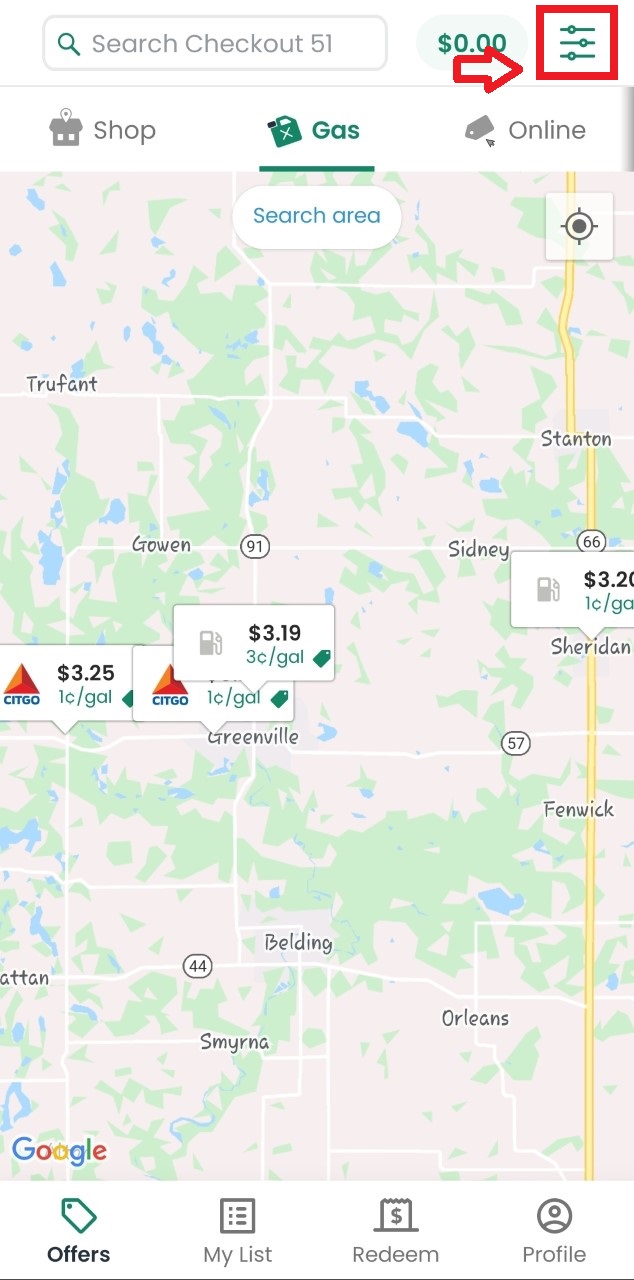Screen dimensions: 634x1280
Task: Open the $3.25 Citgo station marker
Action: [65, 685]
